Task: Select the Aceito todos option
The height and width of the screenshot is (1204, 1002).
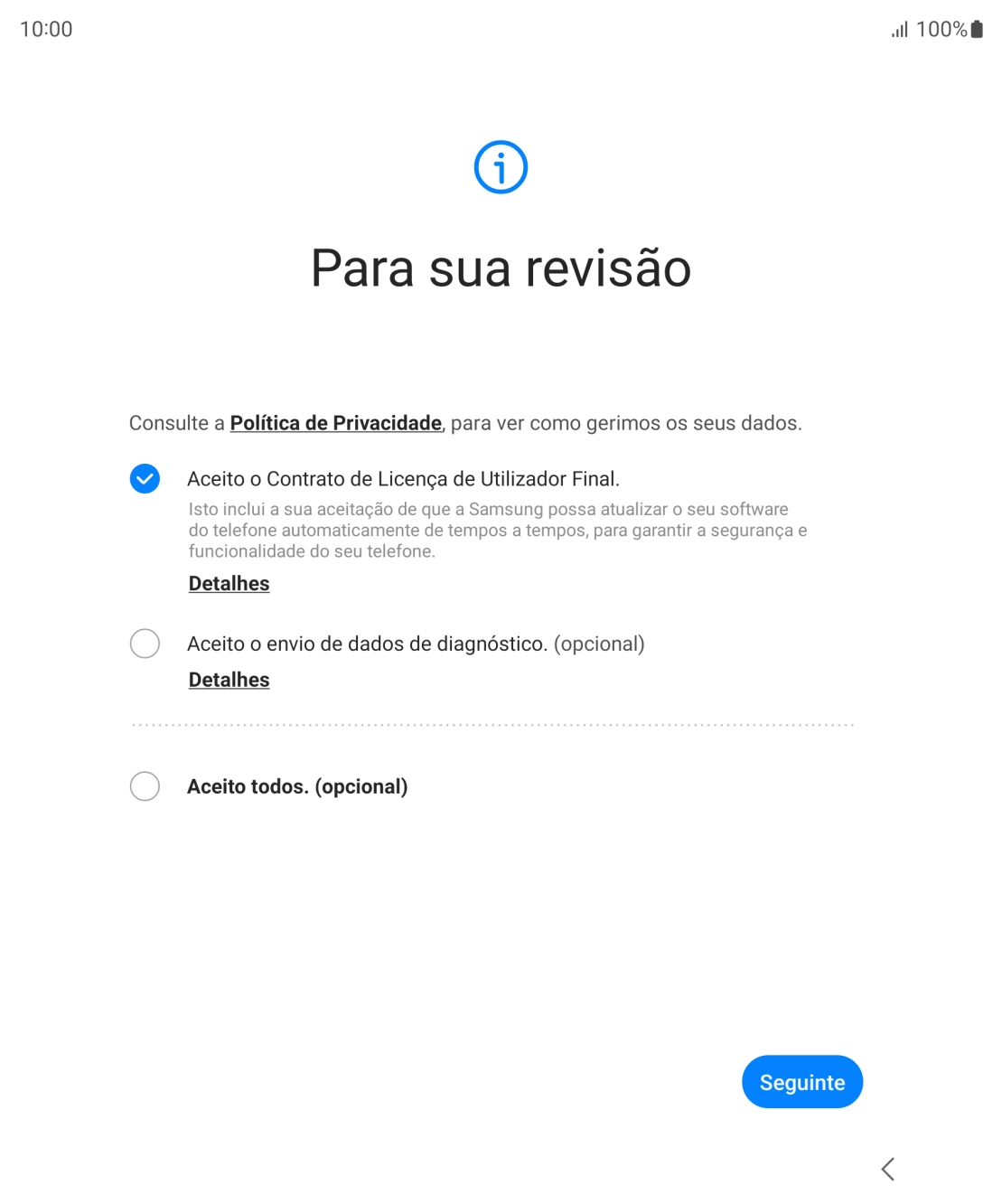Action: click(145, 786)
